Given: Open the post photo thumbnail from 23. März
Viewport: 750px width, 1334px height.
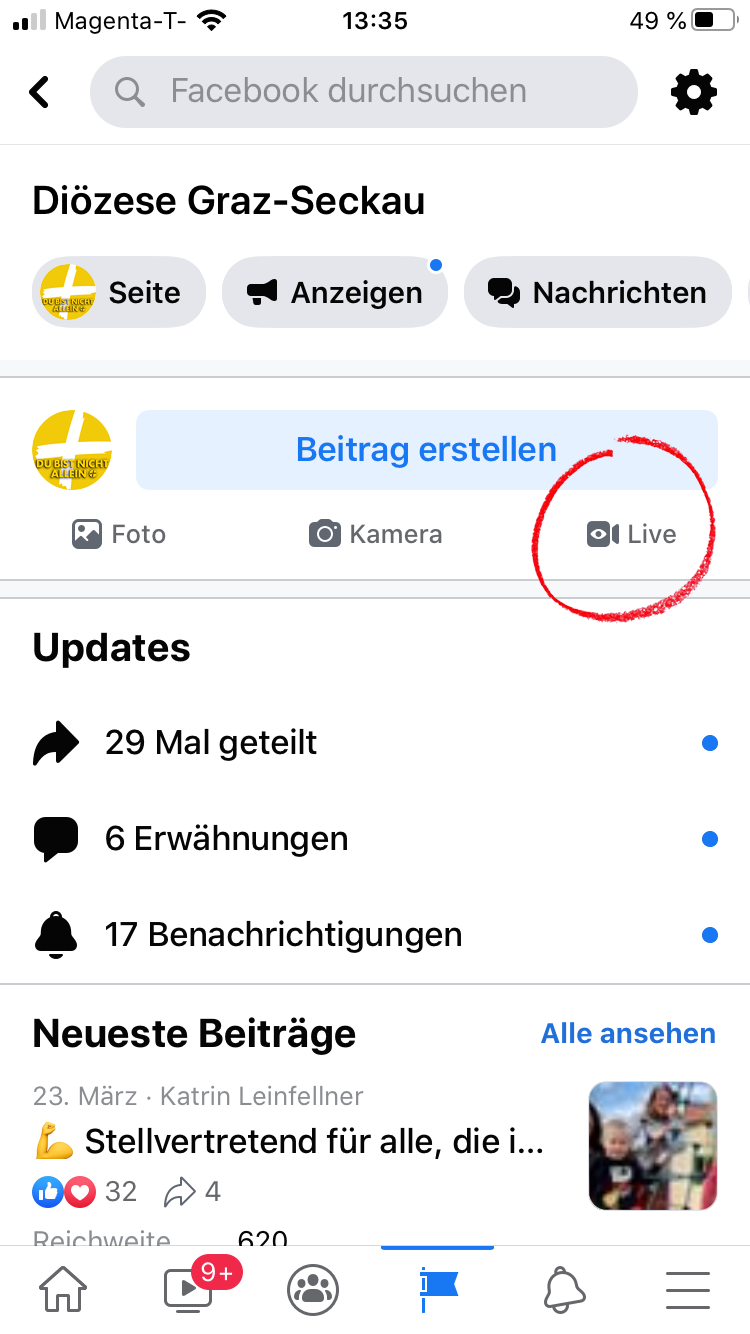Looking at the screenshot, I should (x=653, y=1146).
